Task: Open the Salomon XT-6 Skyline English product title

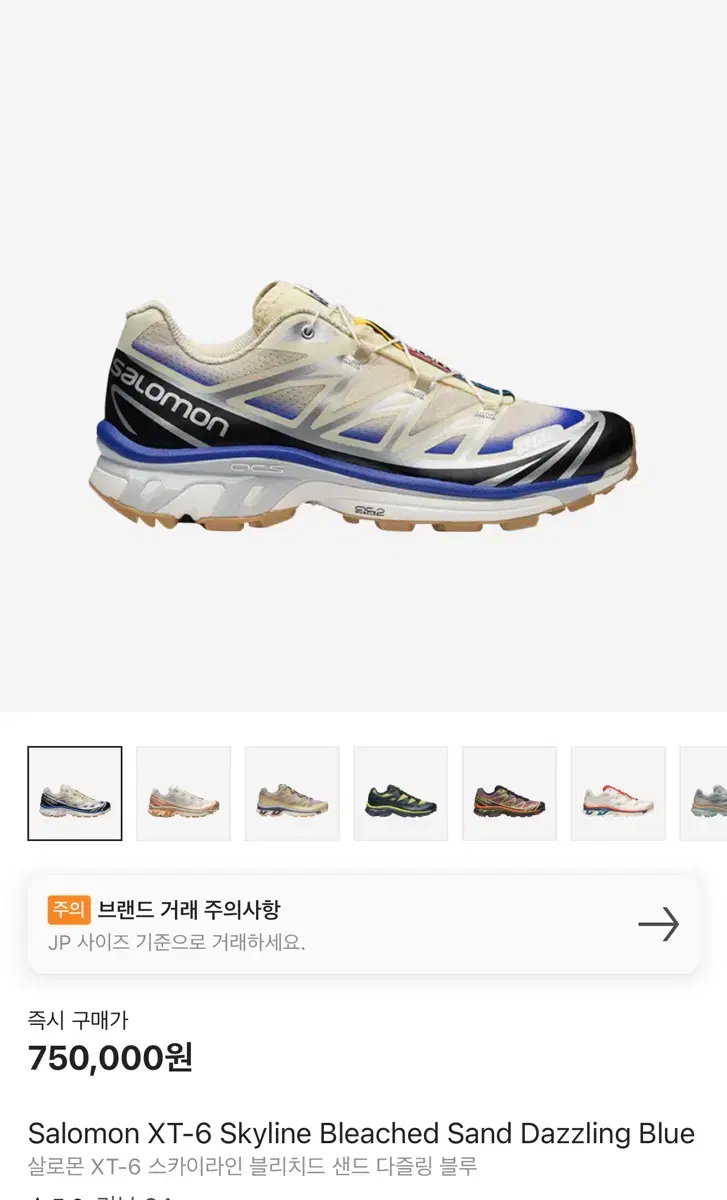Action: pyautogui.click(x=363, y=1134)
